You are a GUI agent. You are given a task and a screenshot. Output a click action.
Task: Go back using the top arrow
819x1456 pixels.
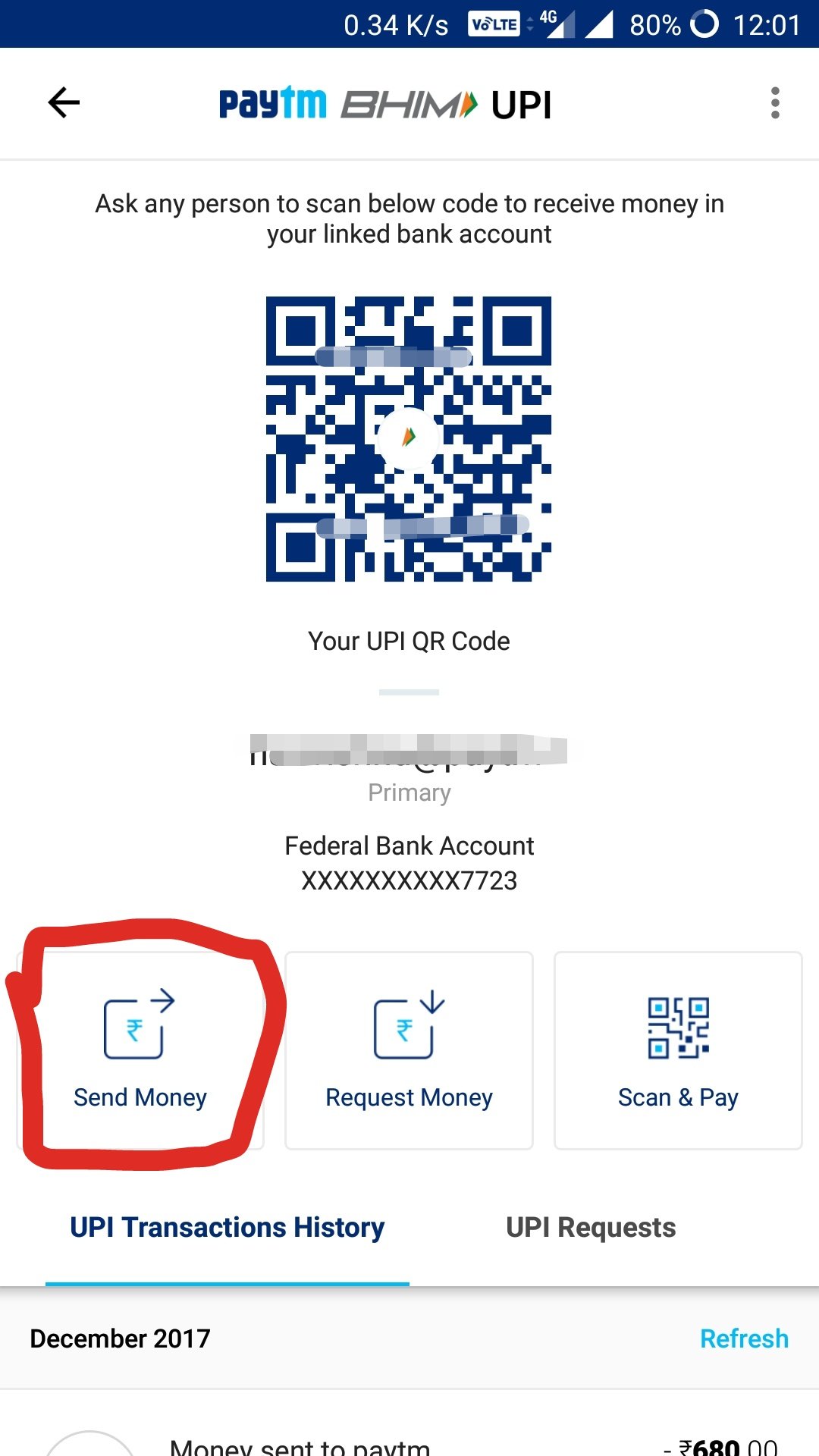click(64, 103)
